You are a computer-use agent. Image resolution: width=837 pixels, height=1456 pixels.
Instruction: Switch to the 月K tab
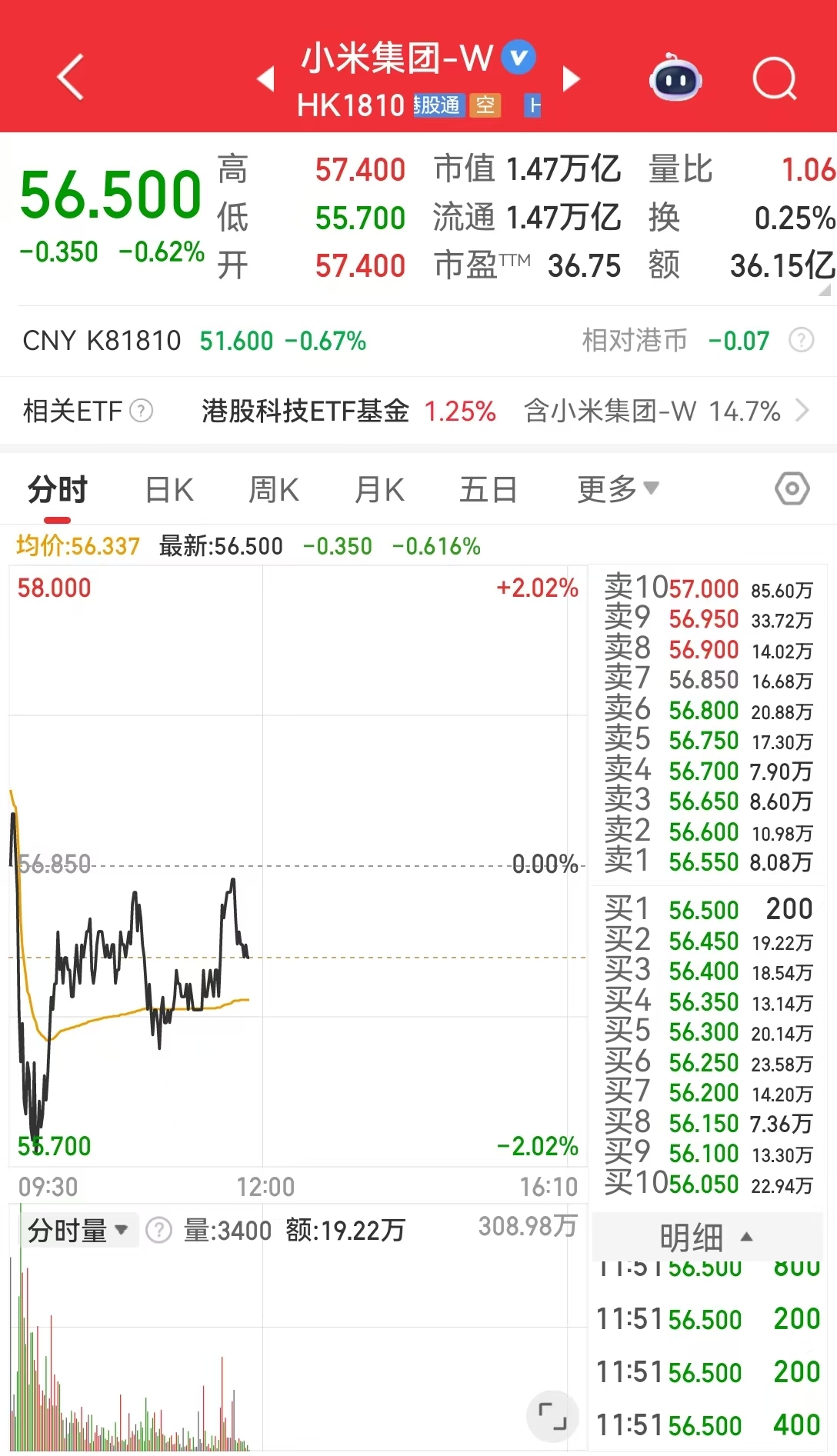tap(379, 490)
